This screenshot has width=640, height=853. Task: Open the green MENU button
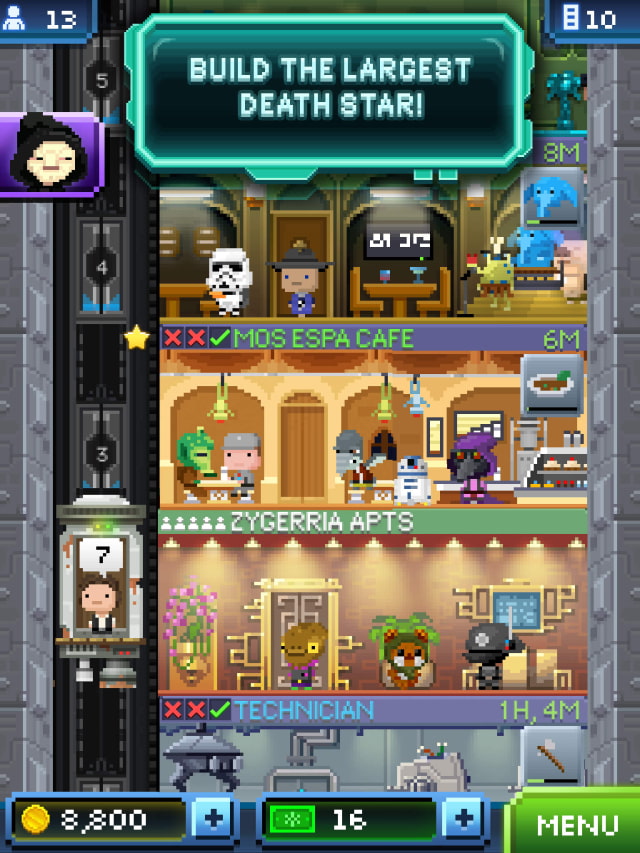pyautogui.click(x=577, y=824)
